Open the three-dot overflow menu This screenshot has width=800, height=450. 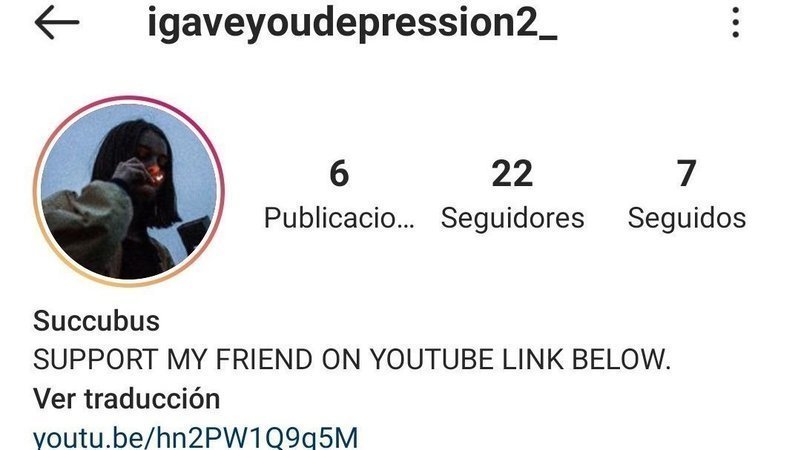tap(736, 23)
